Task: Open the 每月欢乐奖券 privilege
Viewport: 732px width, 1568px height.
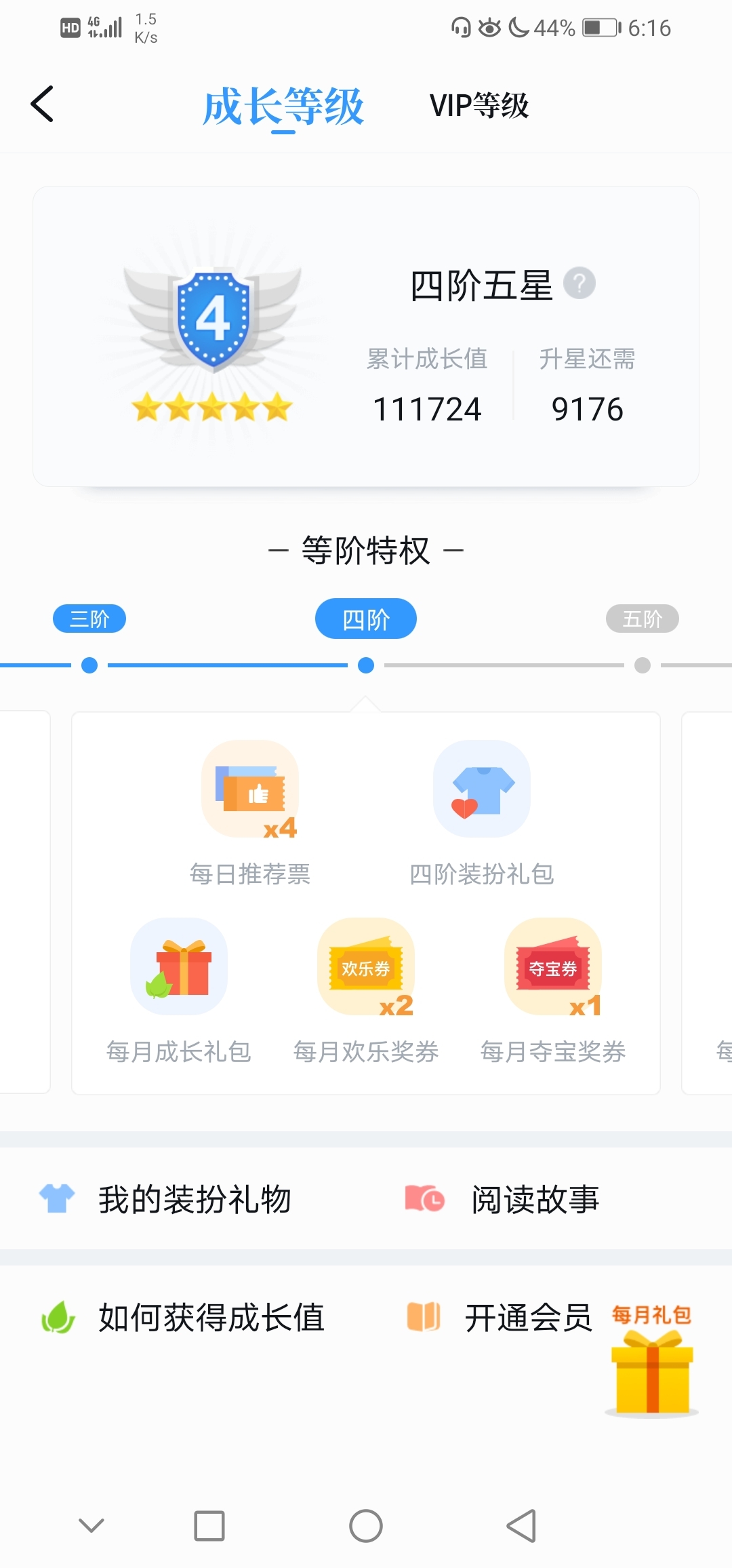Action: tap(366, 990)
